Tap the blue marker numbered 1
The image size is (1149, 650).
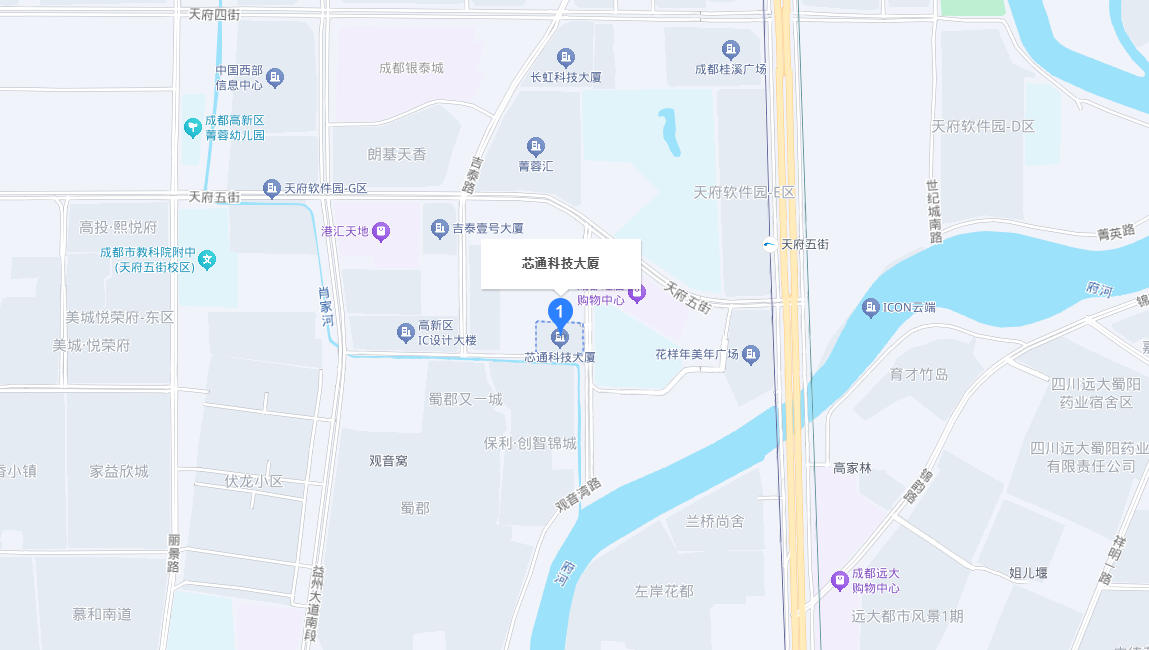(560, 312)
